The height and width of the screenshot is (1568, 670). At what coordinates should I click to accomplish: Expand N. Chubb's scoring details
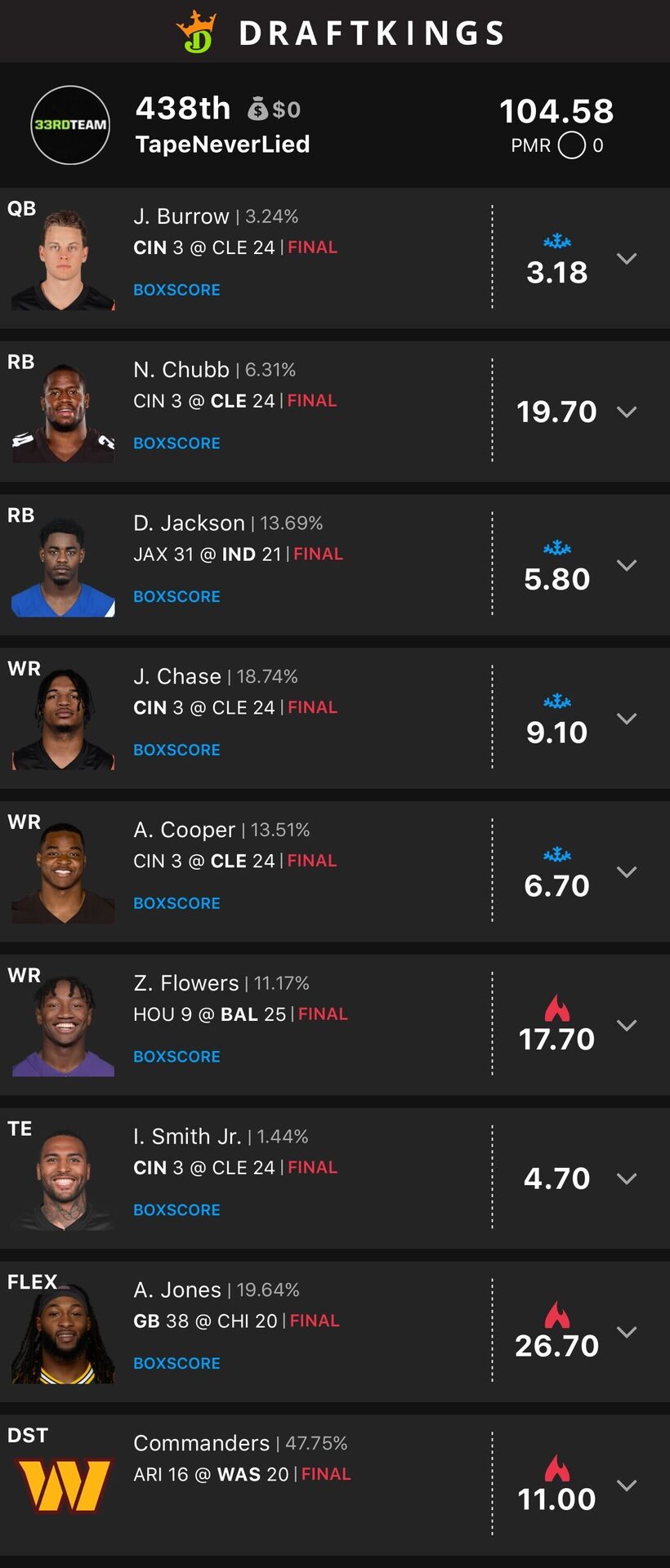tap(627, 412)
